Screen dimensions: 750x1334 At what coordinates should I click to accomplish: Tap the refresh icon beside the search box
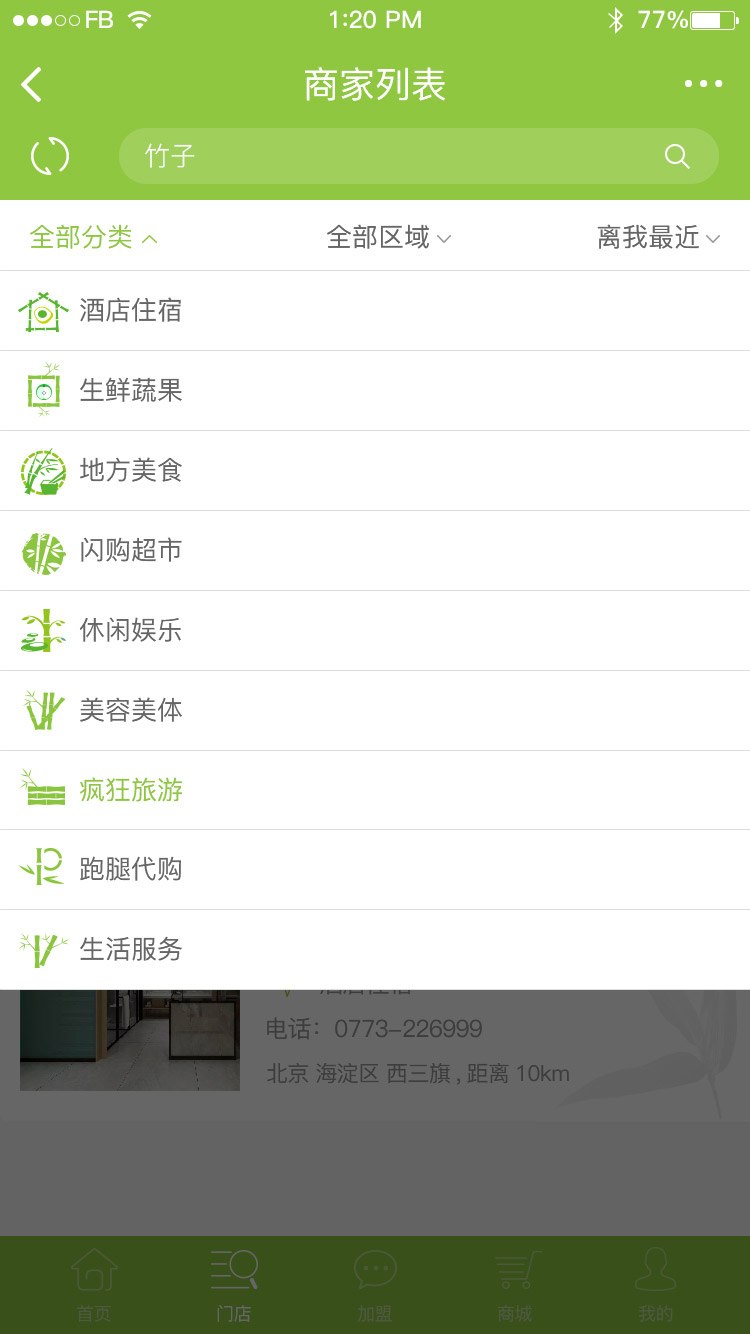coord(50,156)
